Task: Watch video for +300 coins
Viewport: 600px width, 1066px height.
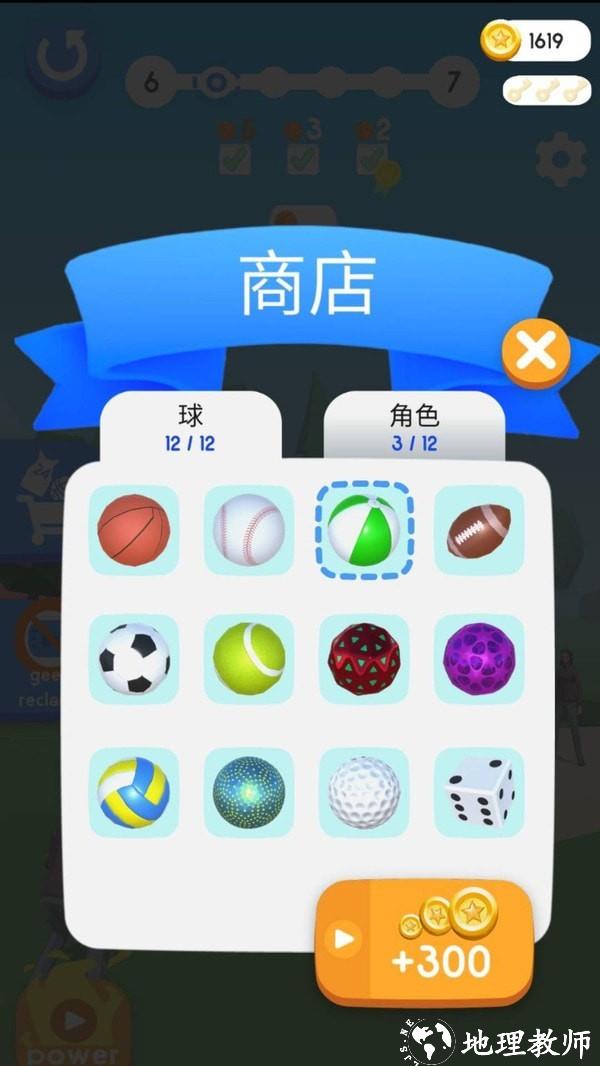Action: (426, 941)
